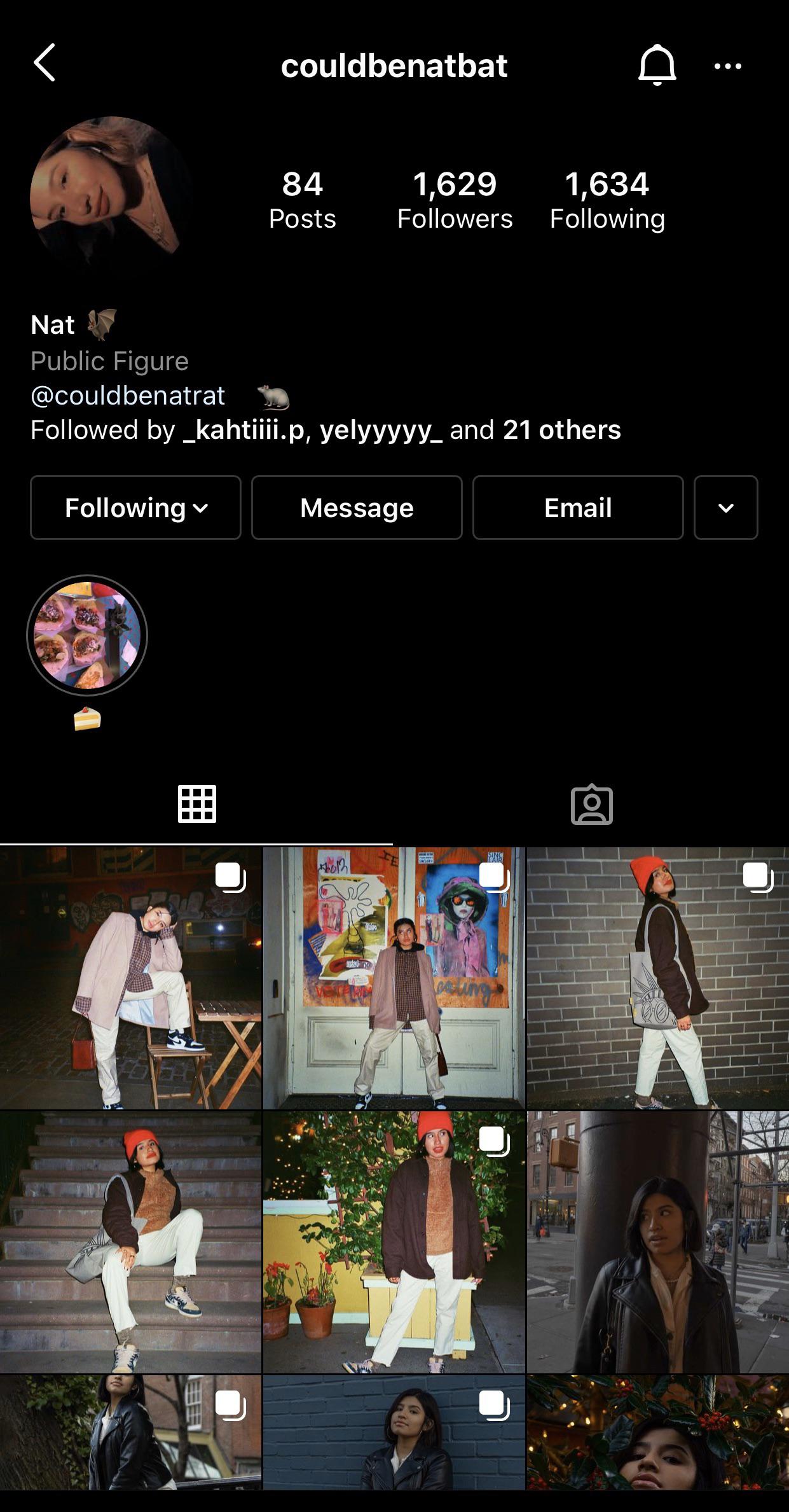Open the cake emoji story highlight
Viewport: 789px width, 1512px height.
pyautogui.click(x=87, y=636)
